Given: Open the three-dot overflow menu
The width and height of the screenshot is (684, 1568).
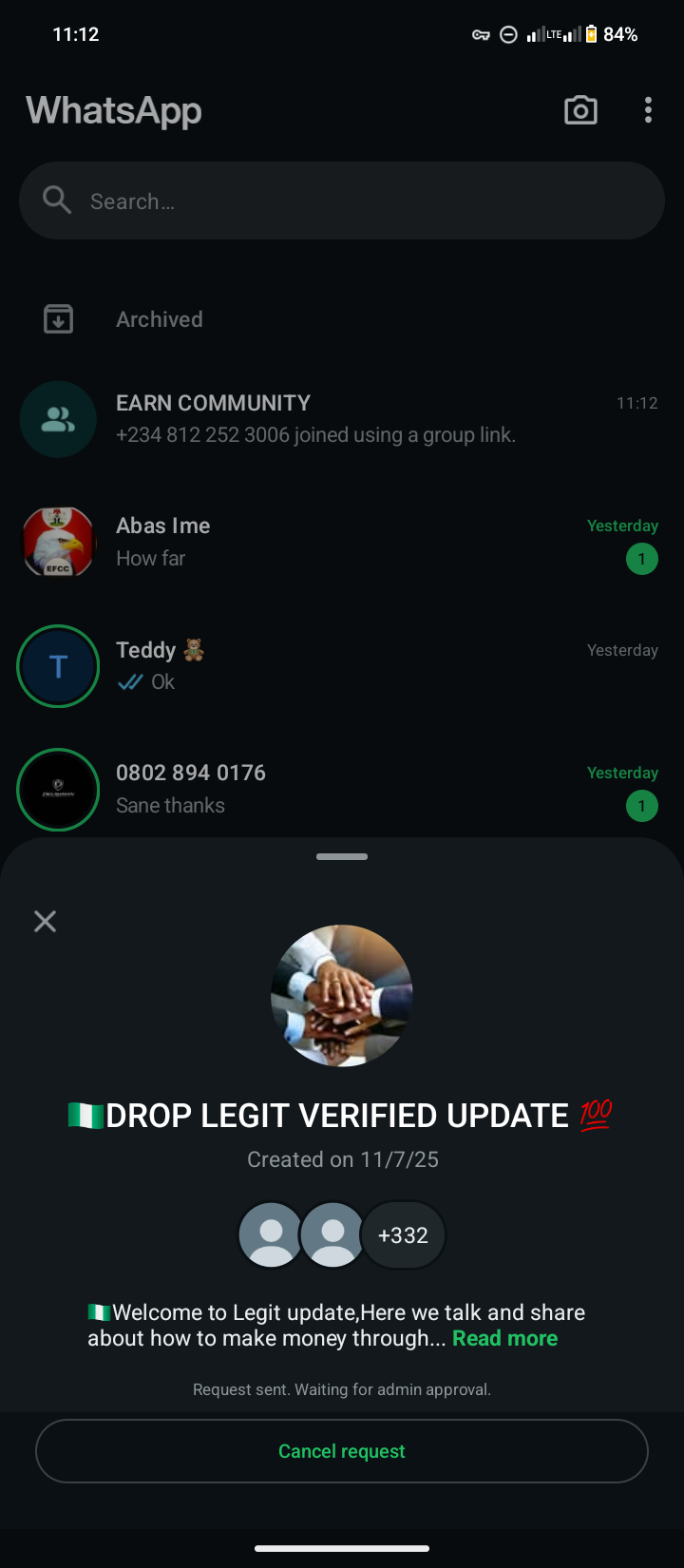Looking at the screenshot, I should pyautogui.click(x=648, y=110).
